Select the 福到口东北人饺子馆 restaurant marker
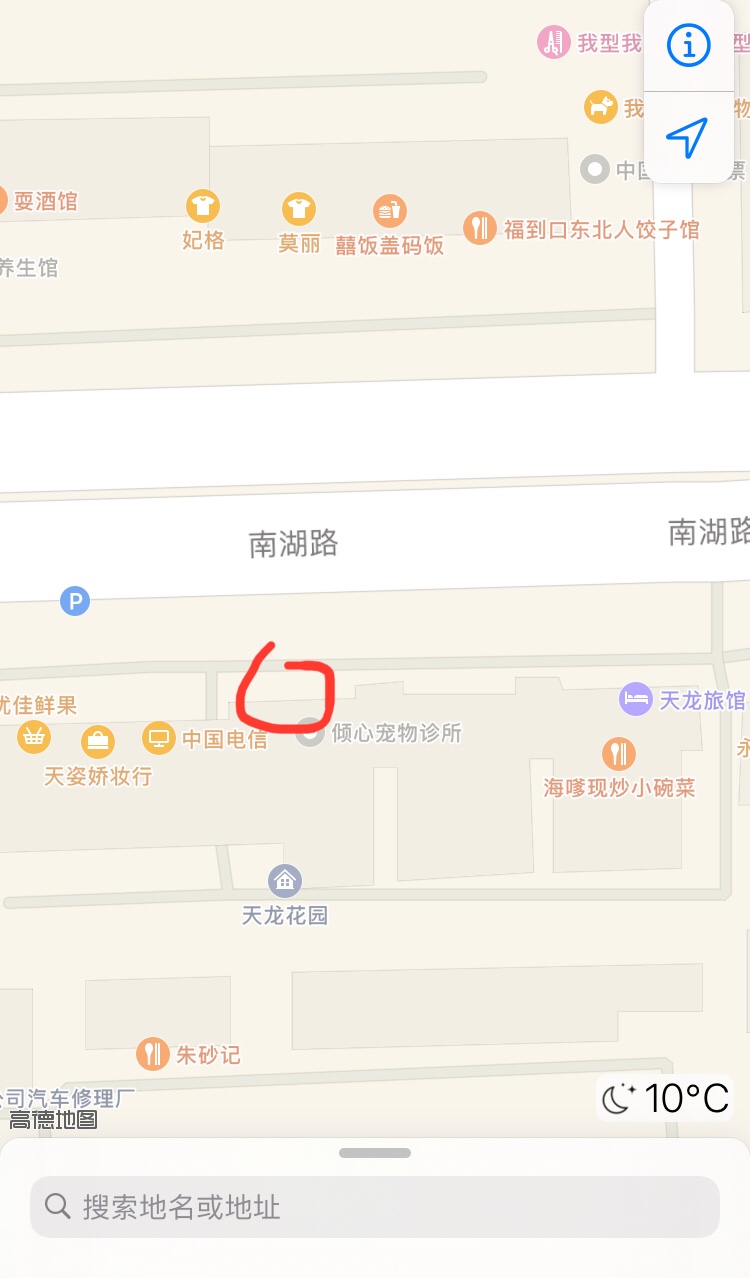Screen dimensions: 750x1278 pyautogui.click(x=481, y=229)
